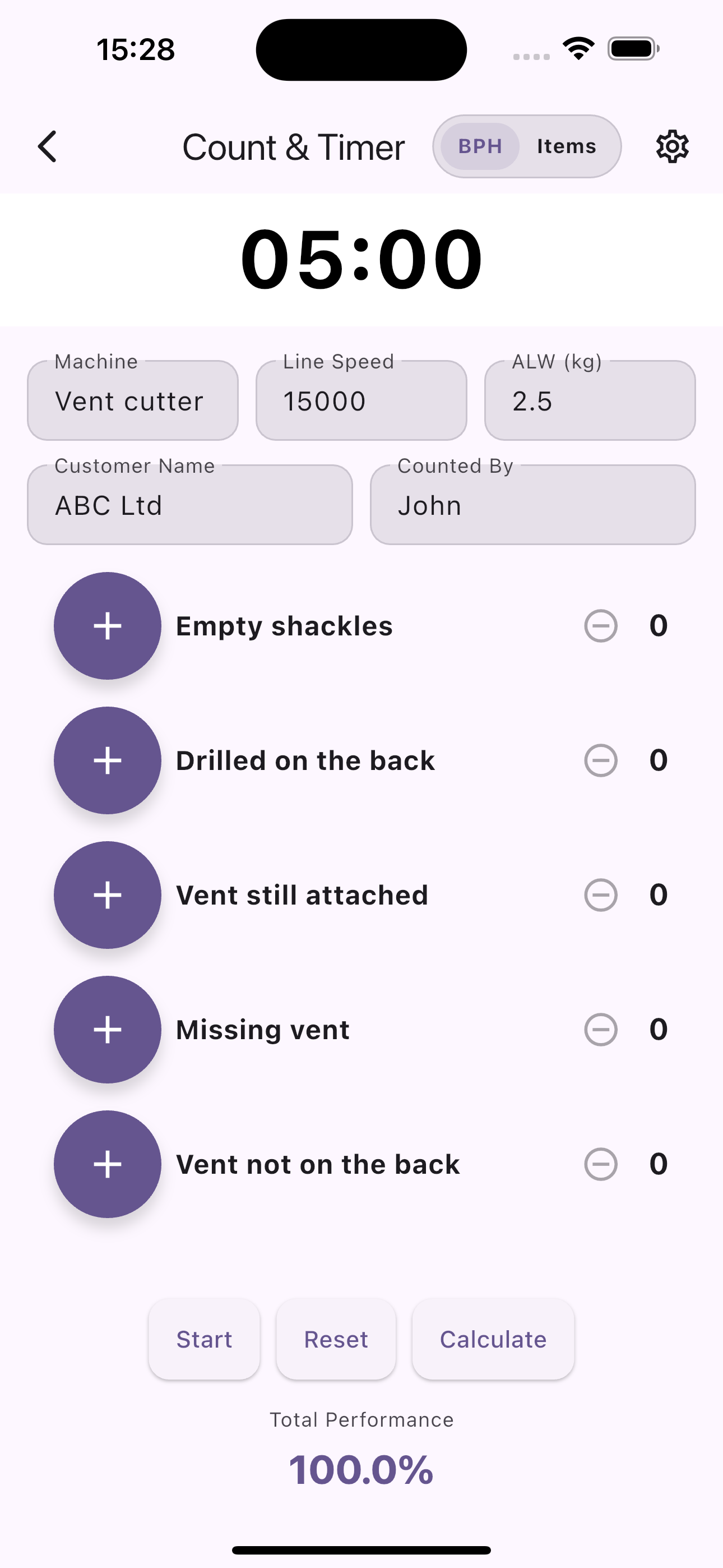Viewport: 723px width, 1568px height.
Task: Increment the Vent not on the back count
Action: (107, 1164)
